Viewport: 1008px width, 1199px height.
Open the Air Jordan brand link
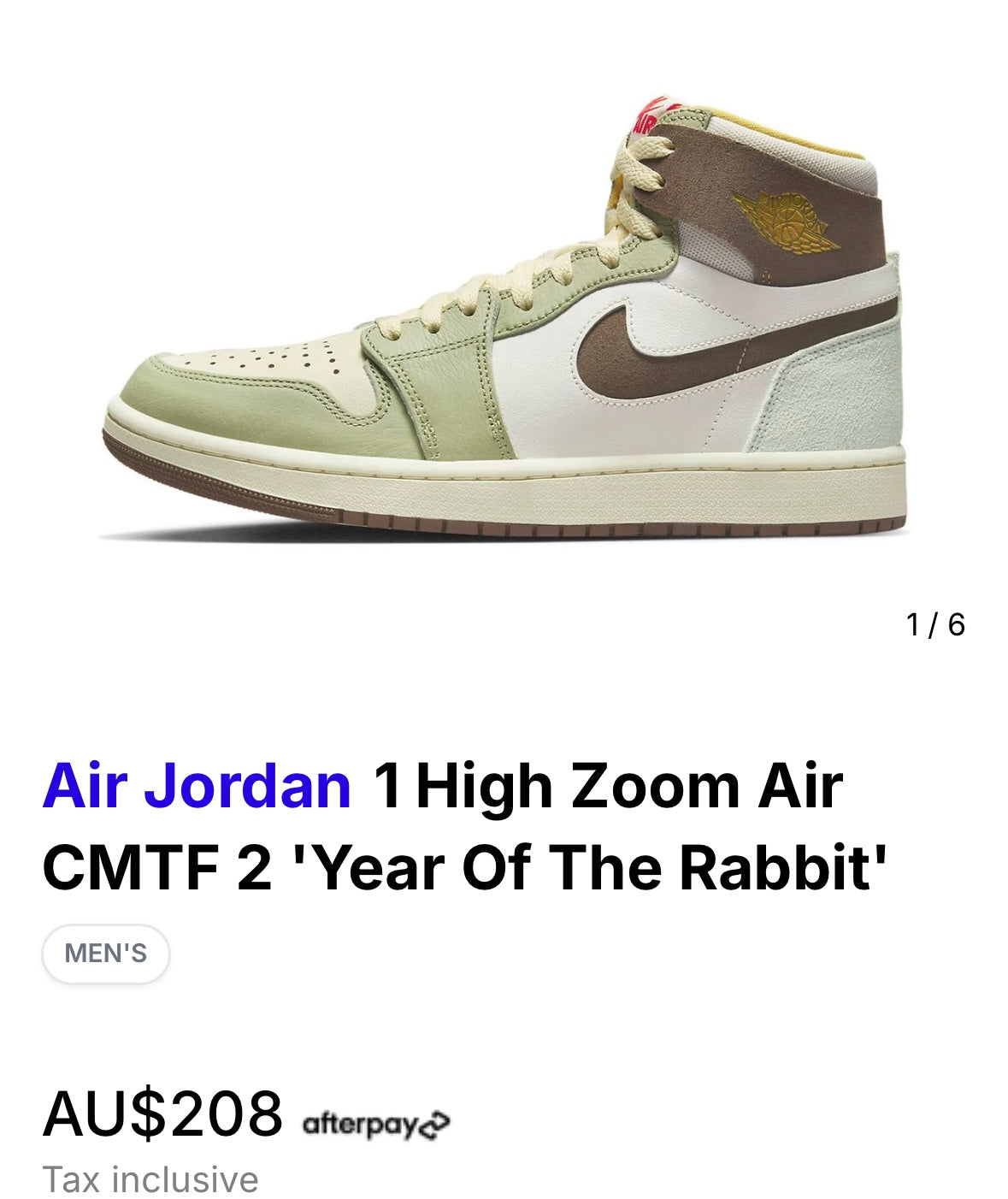point(197,786)
